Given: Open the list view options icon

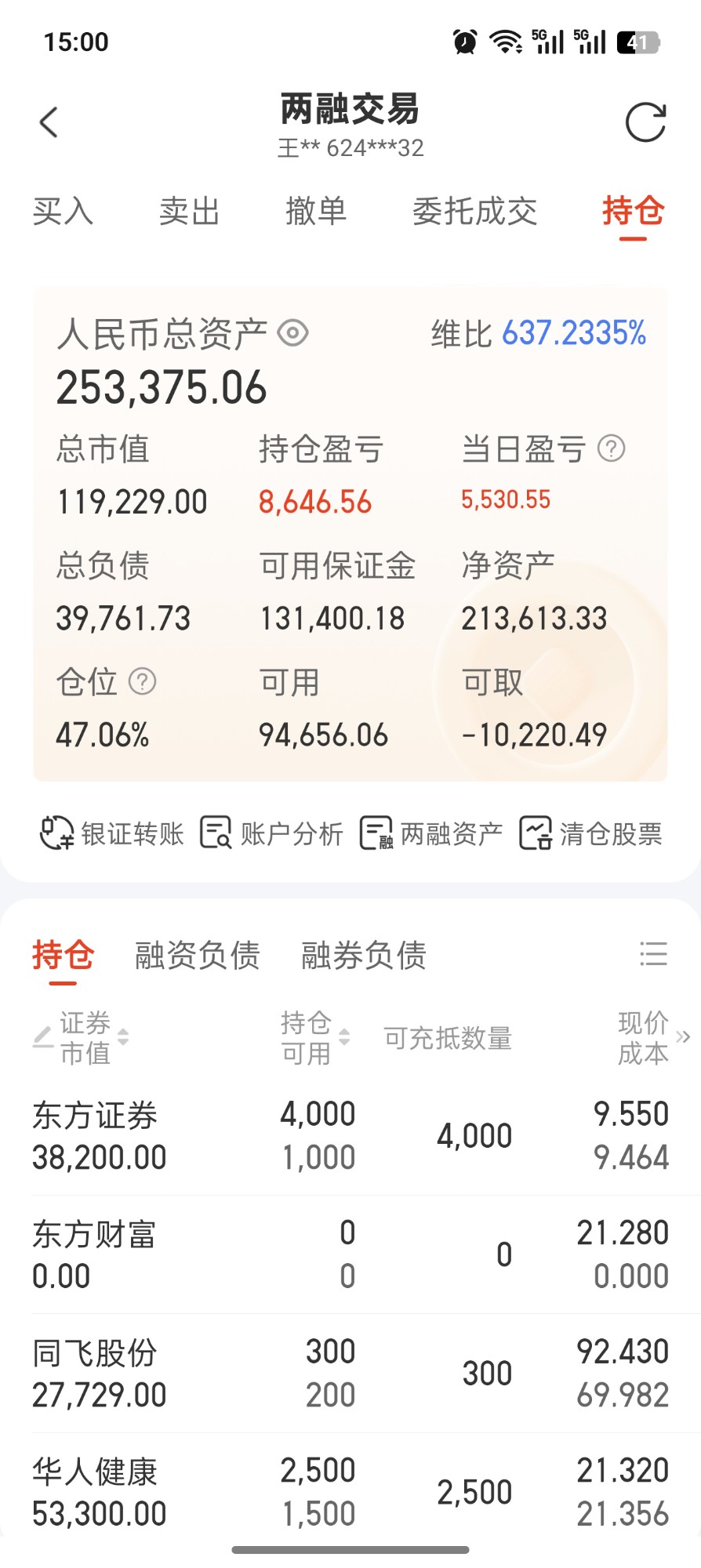Looking at the screenshot, I should (653, 954).
